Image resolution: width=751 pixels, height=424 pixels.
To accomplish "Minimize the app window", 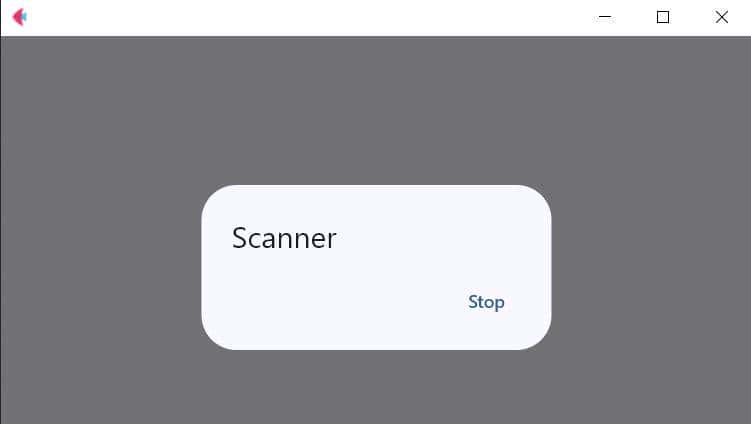I will 604,17.
